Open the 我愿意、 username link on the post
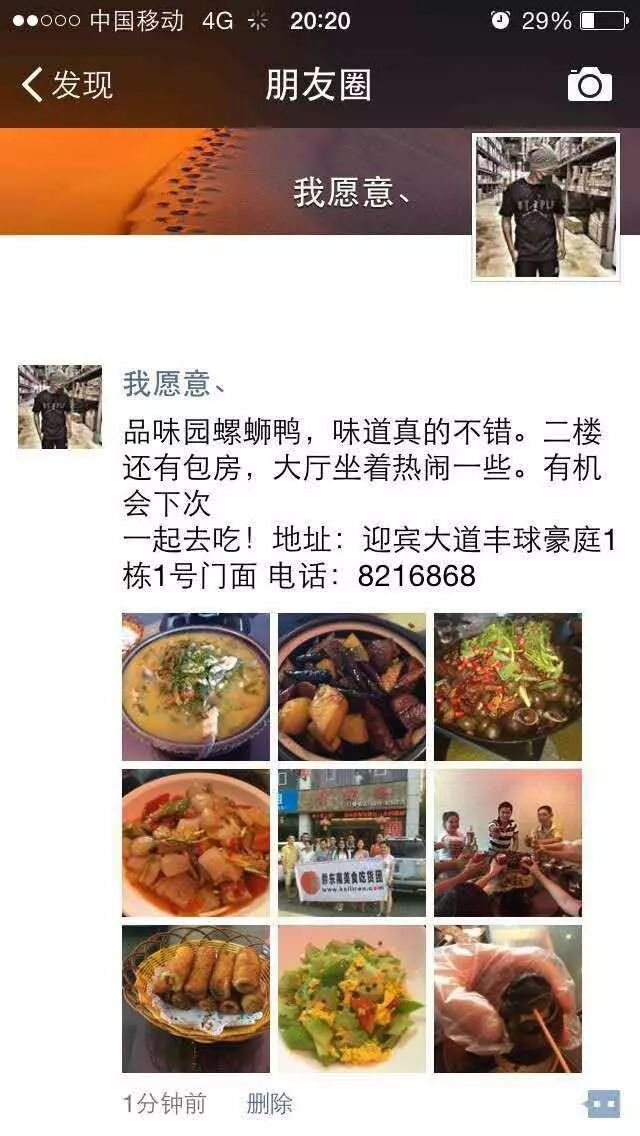Screen dimensions: 640x1136 (x=173, y=383)
